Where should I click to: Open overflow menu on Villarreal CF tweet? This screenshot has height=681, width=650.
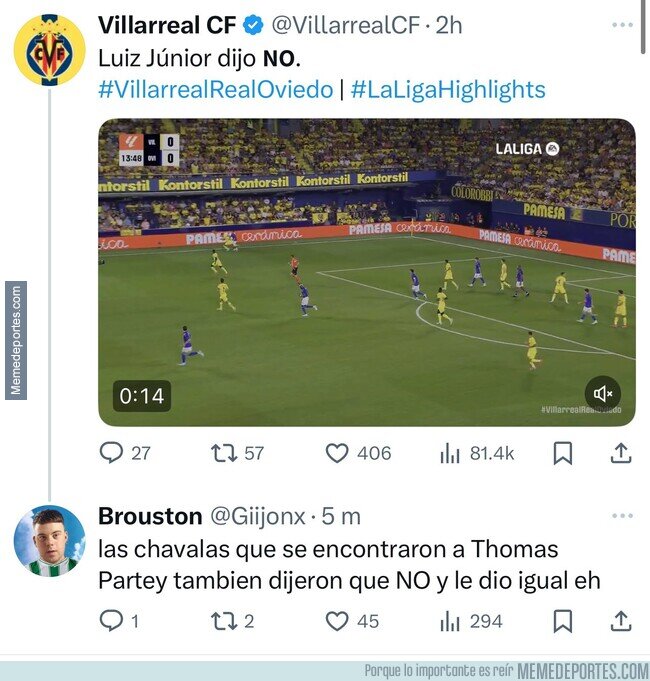pos(622,25)
